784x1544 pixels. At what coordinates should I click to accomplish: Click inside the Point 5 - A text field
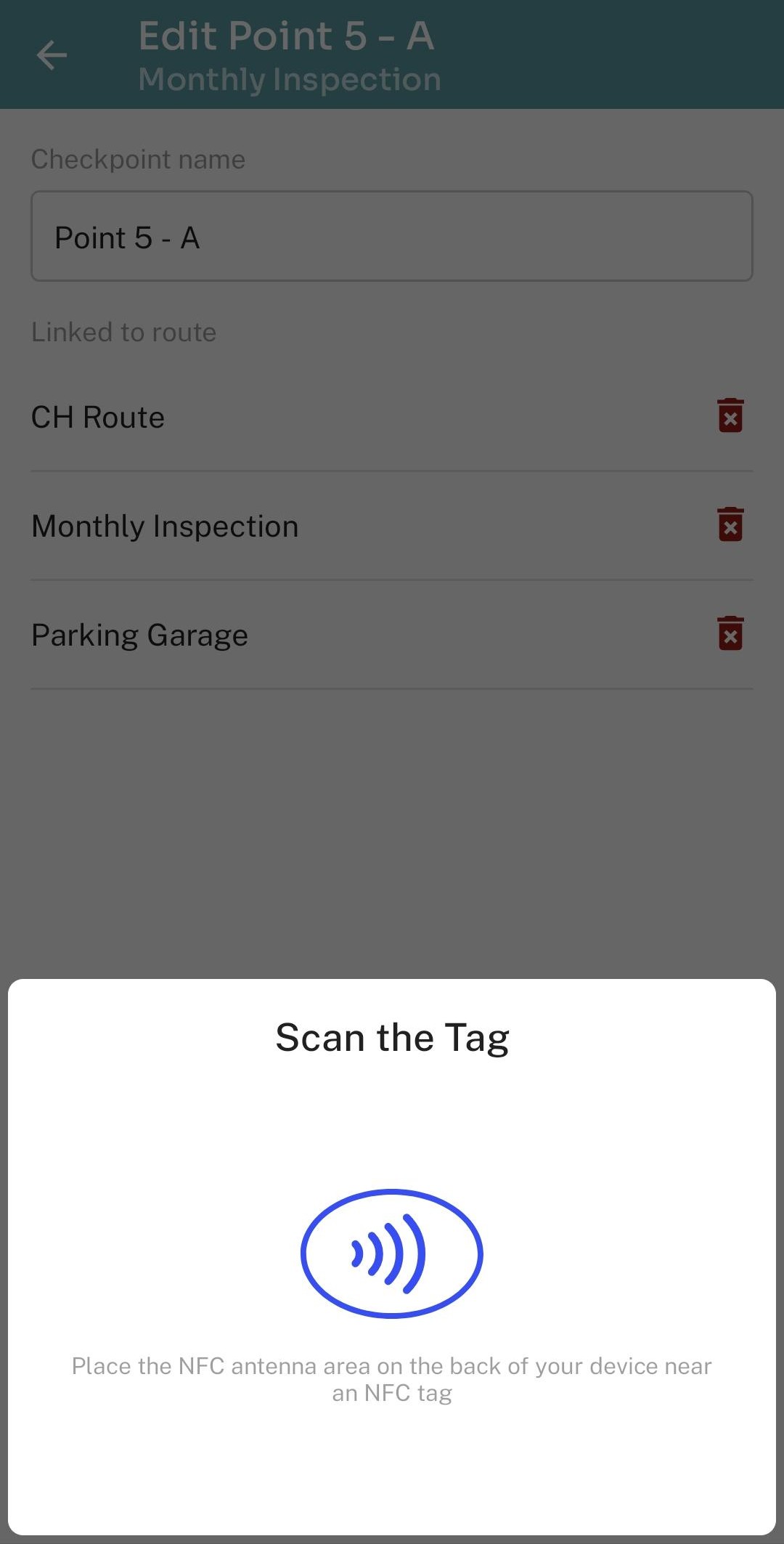392,236
